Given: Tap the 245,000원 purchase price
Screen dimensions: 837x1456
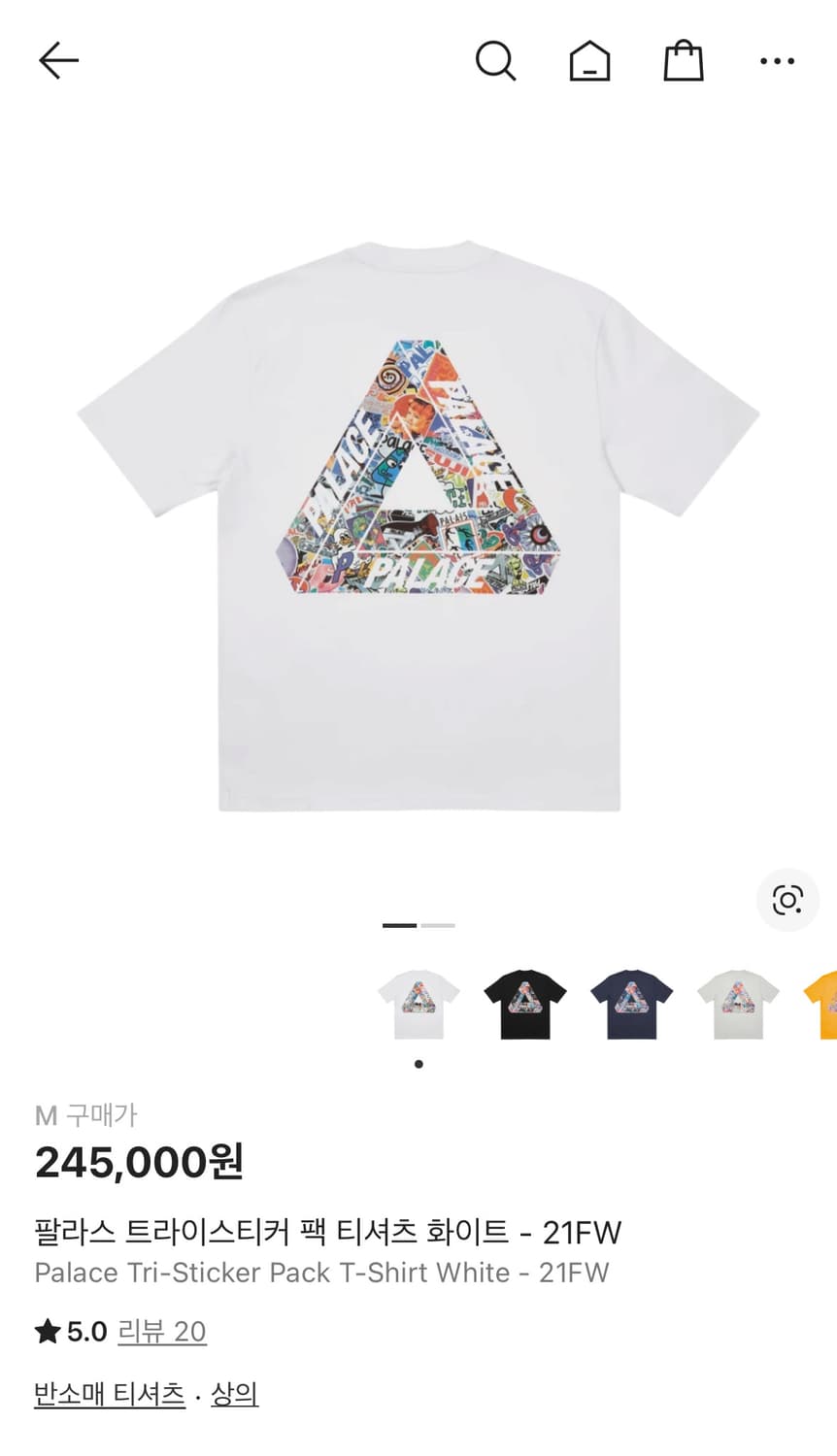Looking at the screenshot, I should 138,1161.
